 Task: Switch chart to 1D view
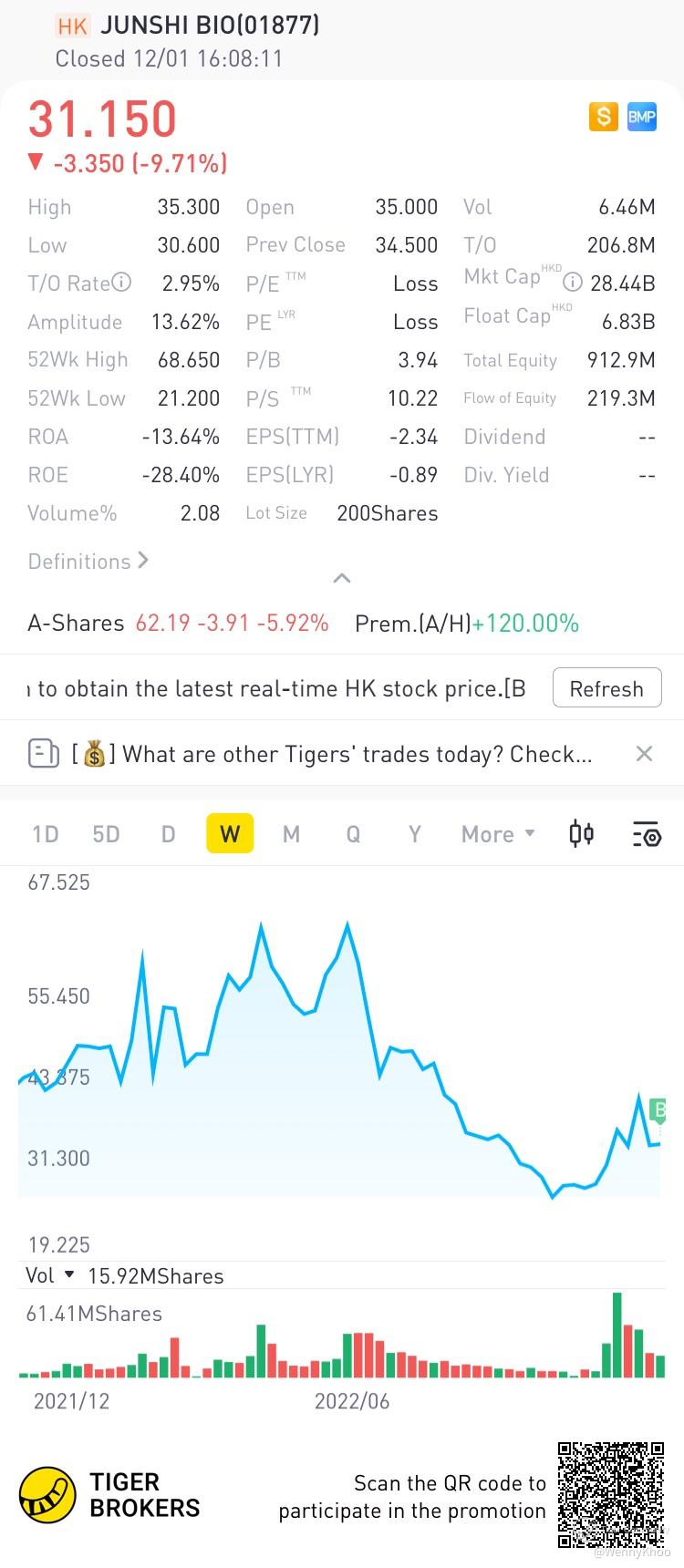pyautogui.click(x=46, y=834)
